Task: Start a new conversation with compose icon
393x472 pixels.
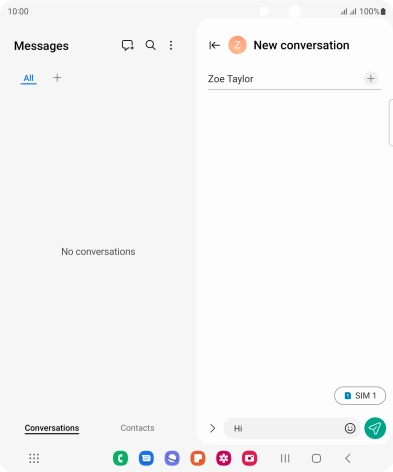Action: point(127,45)
